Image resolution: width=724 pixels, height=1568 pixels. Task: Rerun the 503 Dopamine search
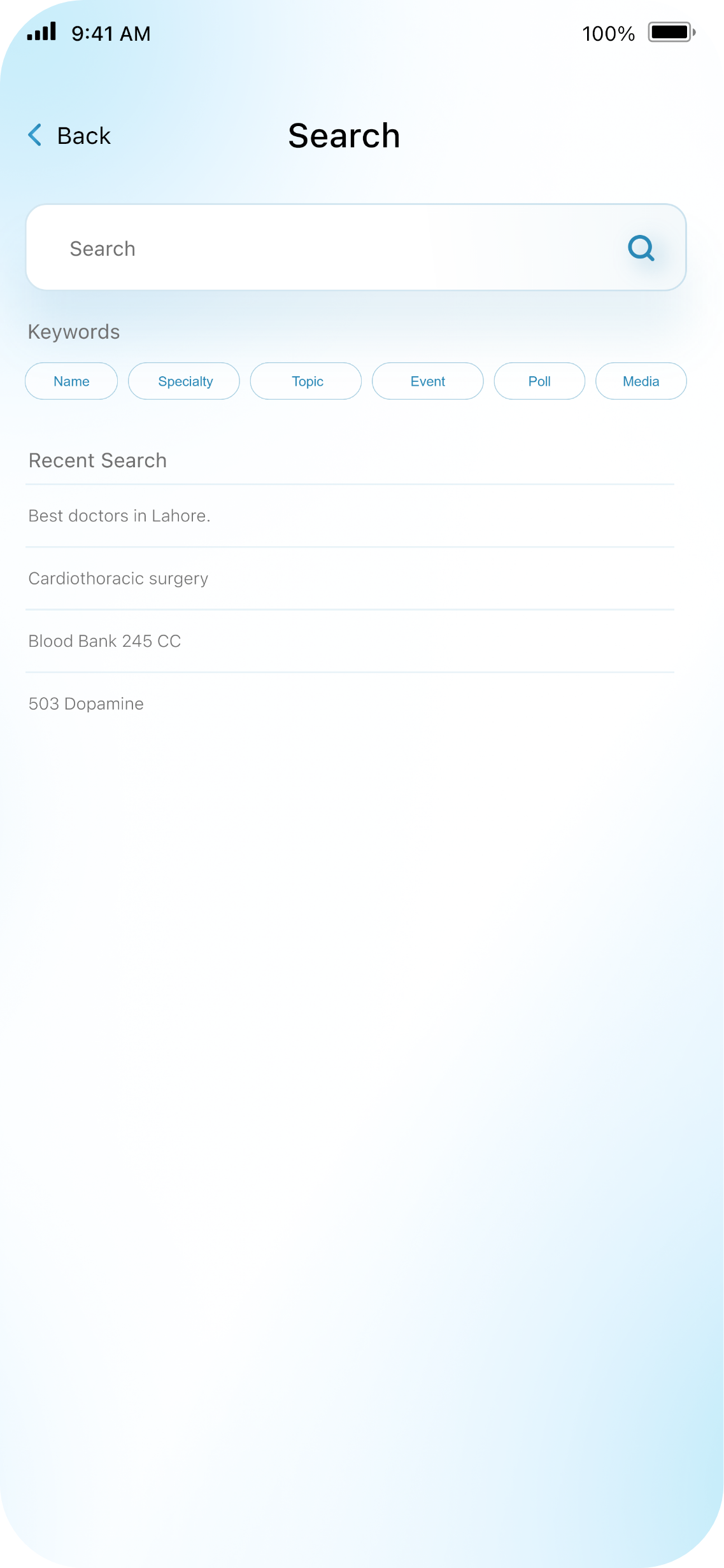coord(87,703)
